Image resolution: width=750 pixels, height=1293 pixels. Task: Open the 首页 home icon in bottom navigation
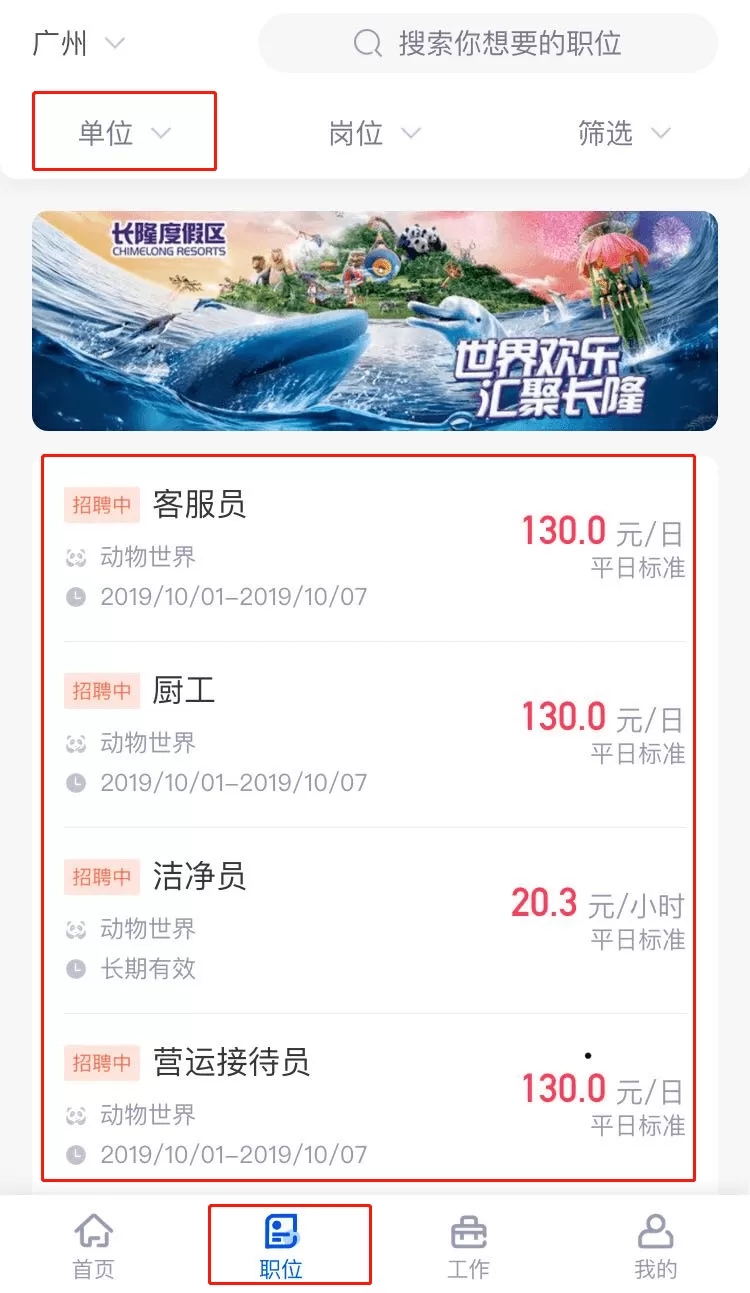tap(92, 1232)
